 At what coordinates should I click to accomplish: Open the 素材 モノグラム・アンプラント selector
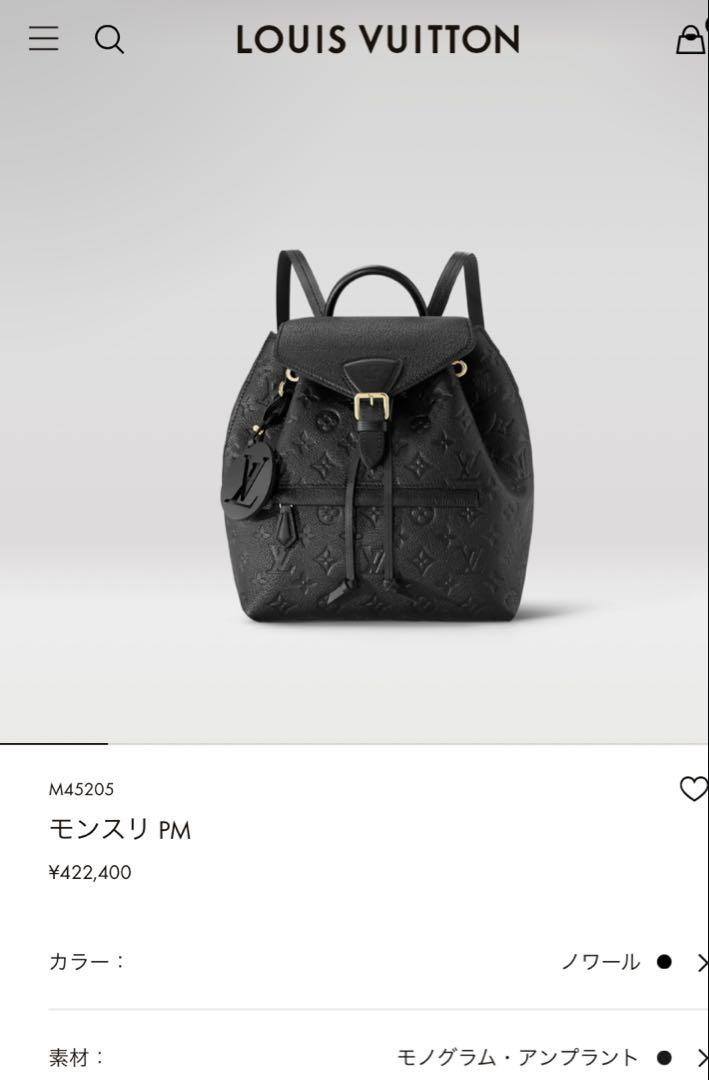pyautogui.click(x=378, y=1057)
